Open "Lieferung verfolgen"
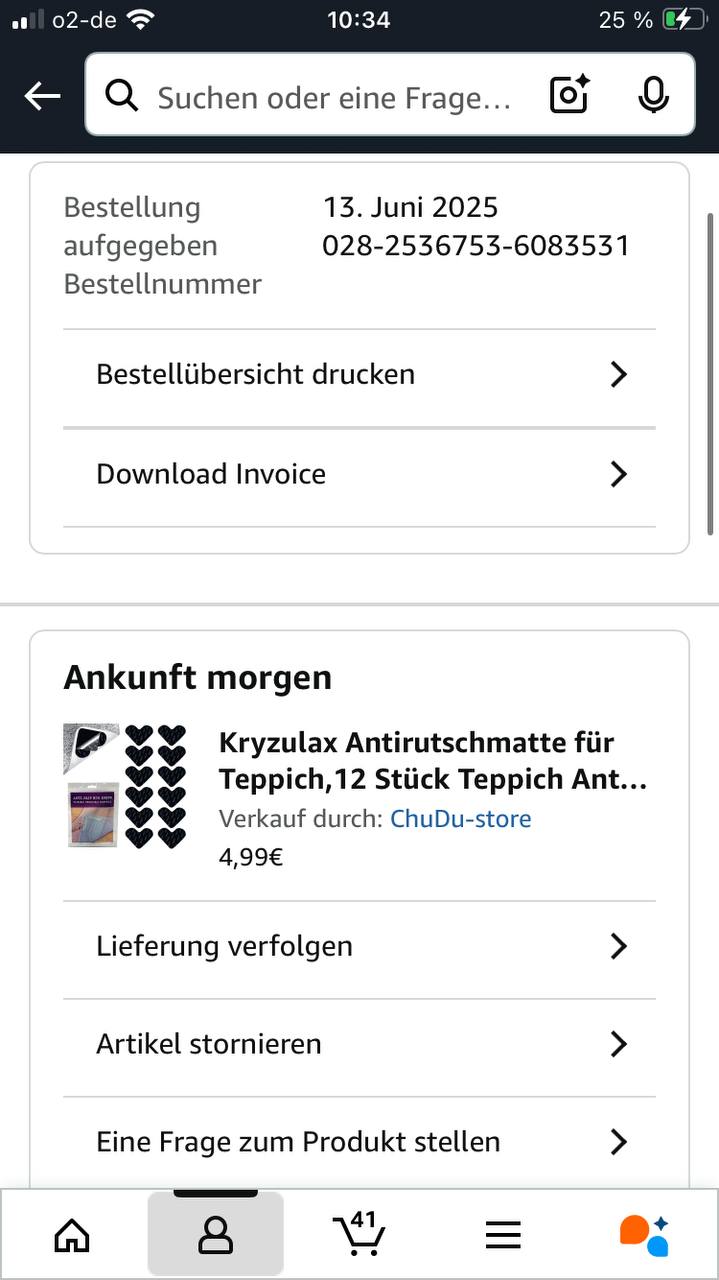 click(x=360, y=946)
